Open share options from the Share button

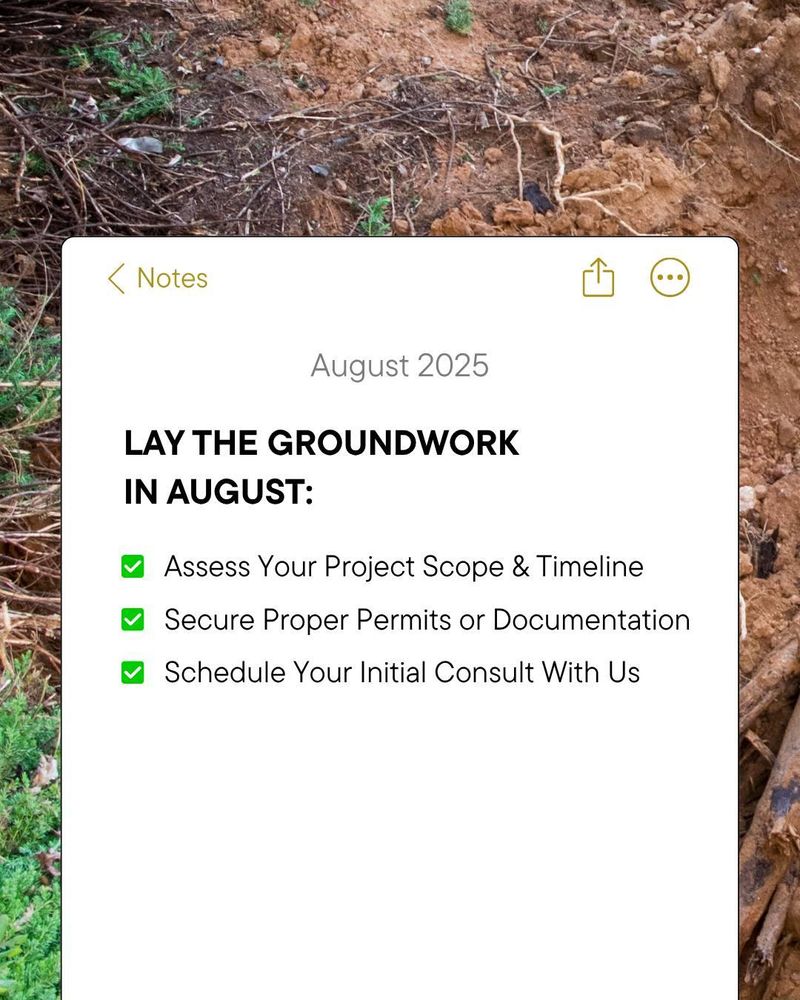pos(597,277)
